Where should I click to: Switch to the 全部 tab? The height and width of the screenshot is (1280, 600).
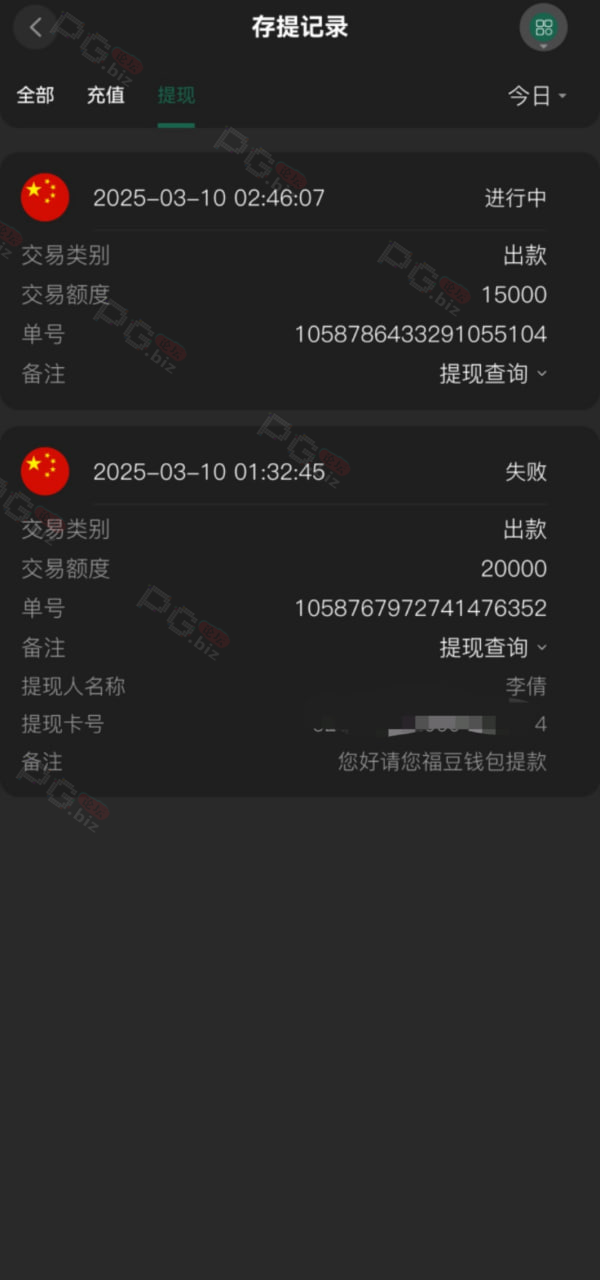[x=36, y=96]
